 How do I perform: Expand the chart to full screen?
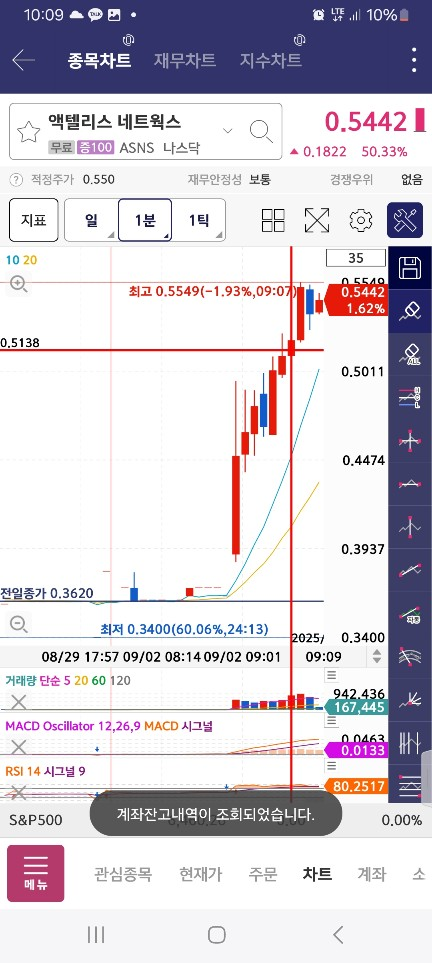click(x=317, y=220)
